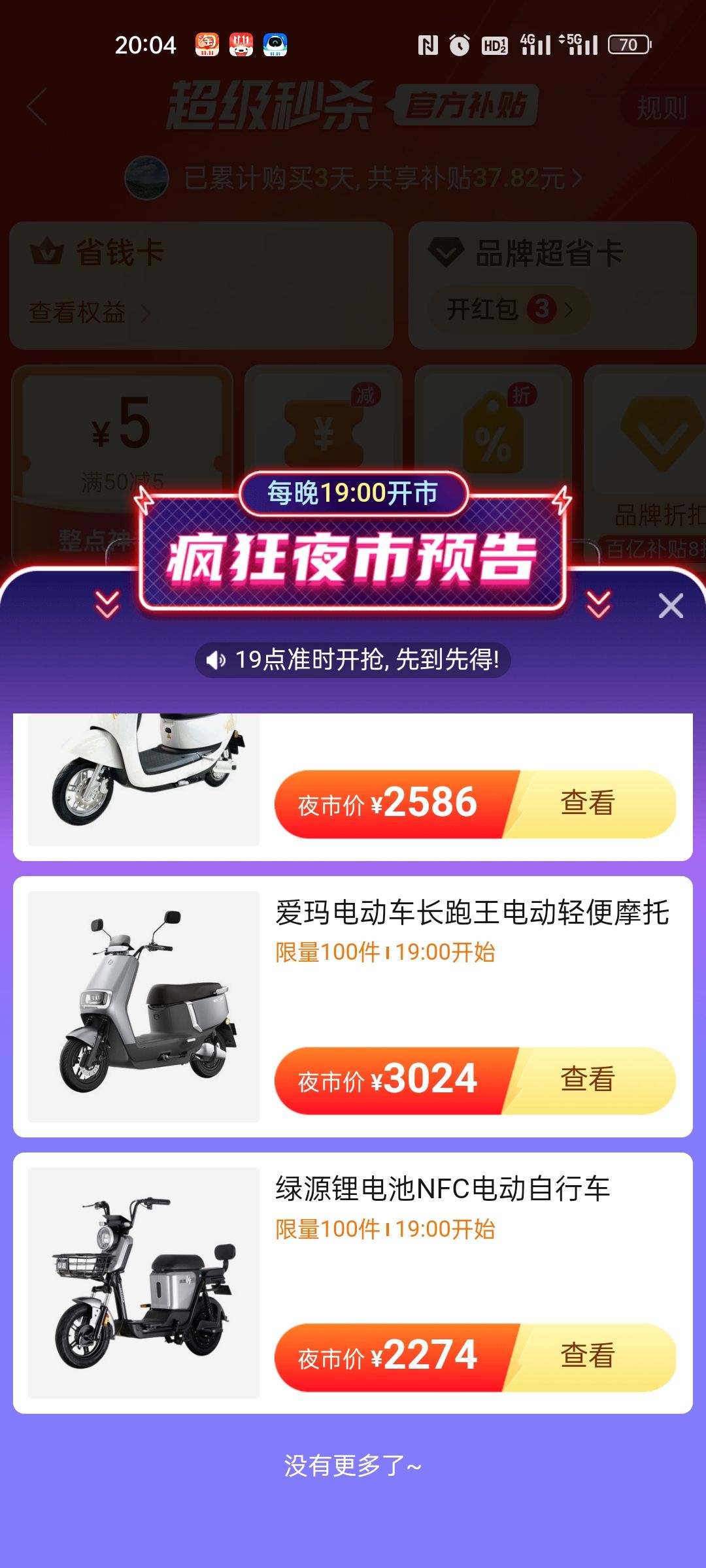Viewport: 706px width, 1568px height.
Task: Tap 查看 for the ¥3024 爱玛 scooter
Action: click(x=588, y=1080)
